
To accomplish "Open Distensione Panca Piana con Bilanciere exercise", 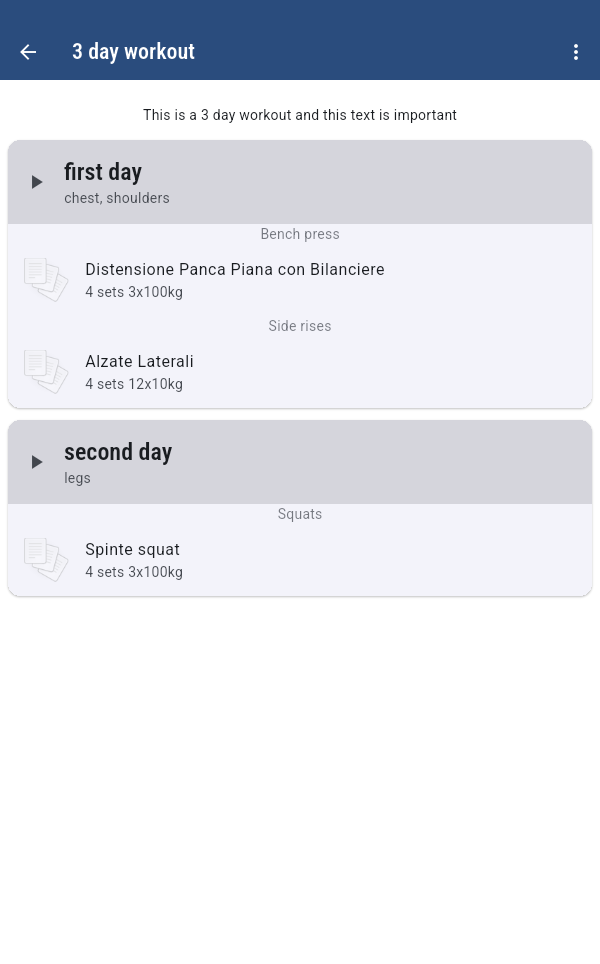I will (234, 280).
